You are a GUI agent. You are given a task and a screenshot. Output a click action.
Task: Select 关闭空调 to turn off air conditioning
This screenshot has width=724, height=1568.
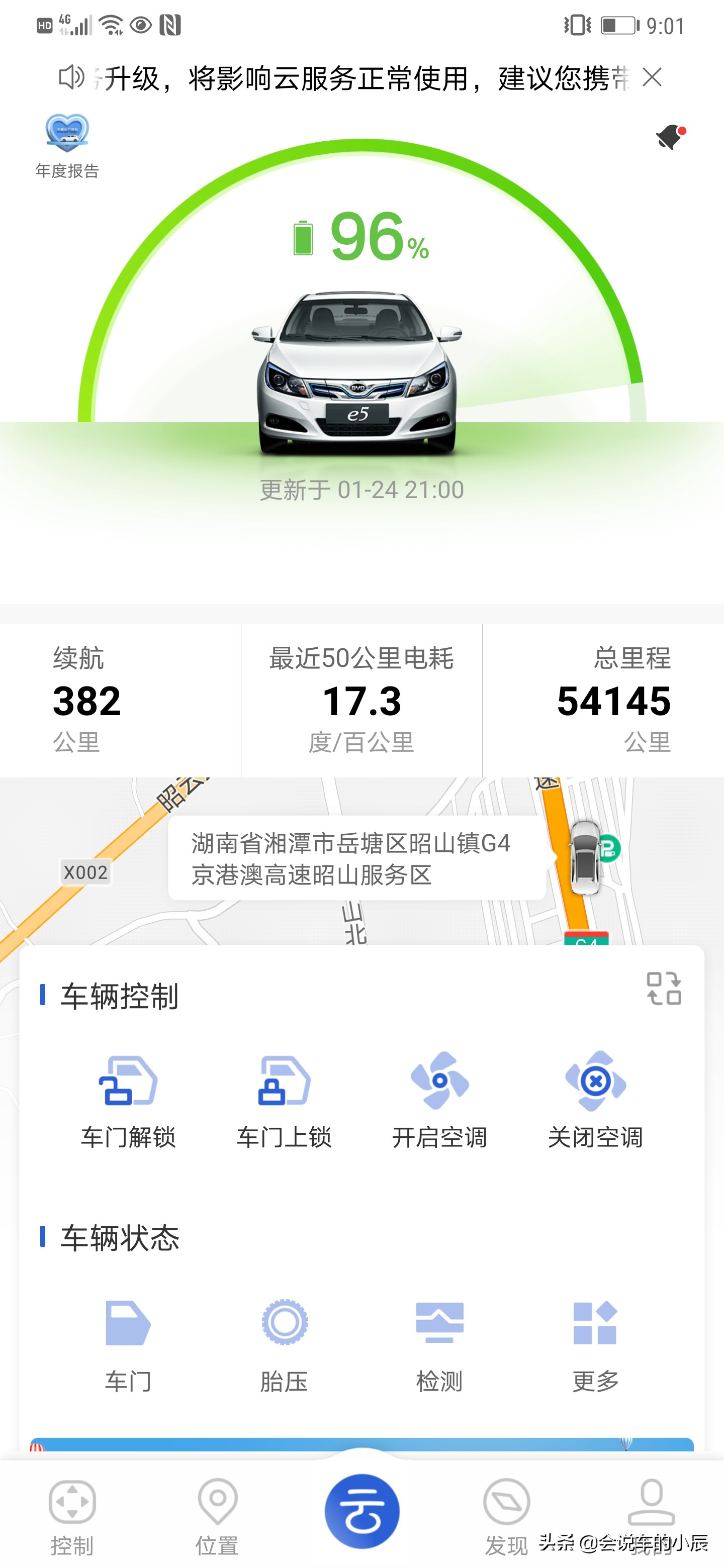(595, 1090)
